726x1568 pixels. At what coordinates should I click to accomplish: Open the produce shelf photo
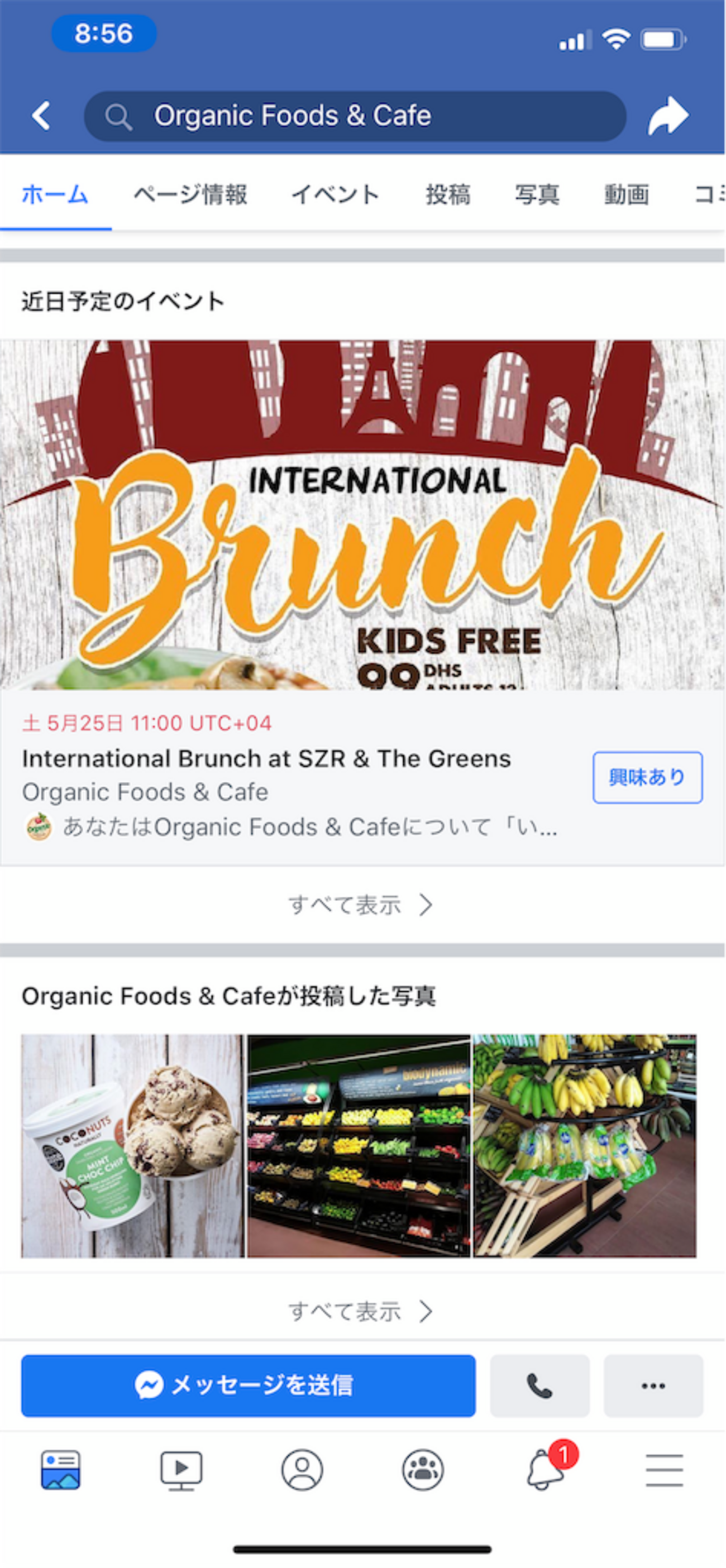[359, 1145]
